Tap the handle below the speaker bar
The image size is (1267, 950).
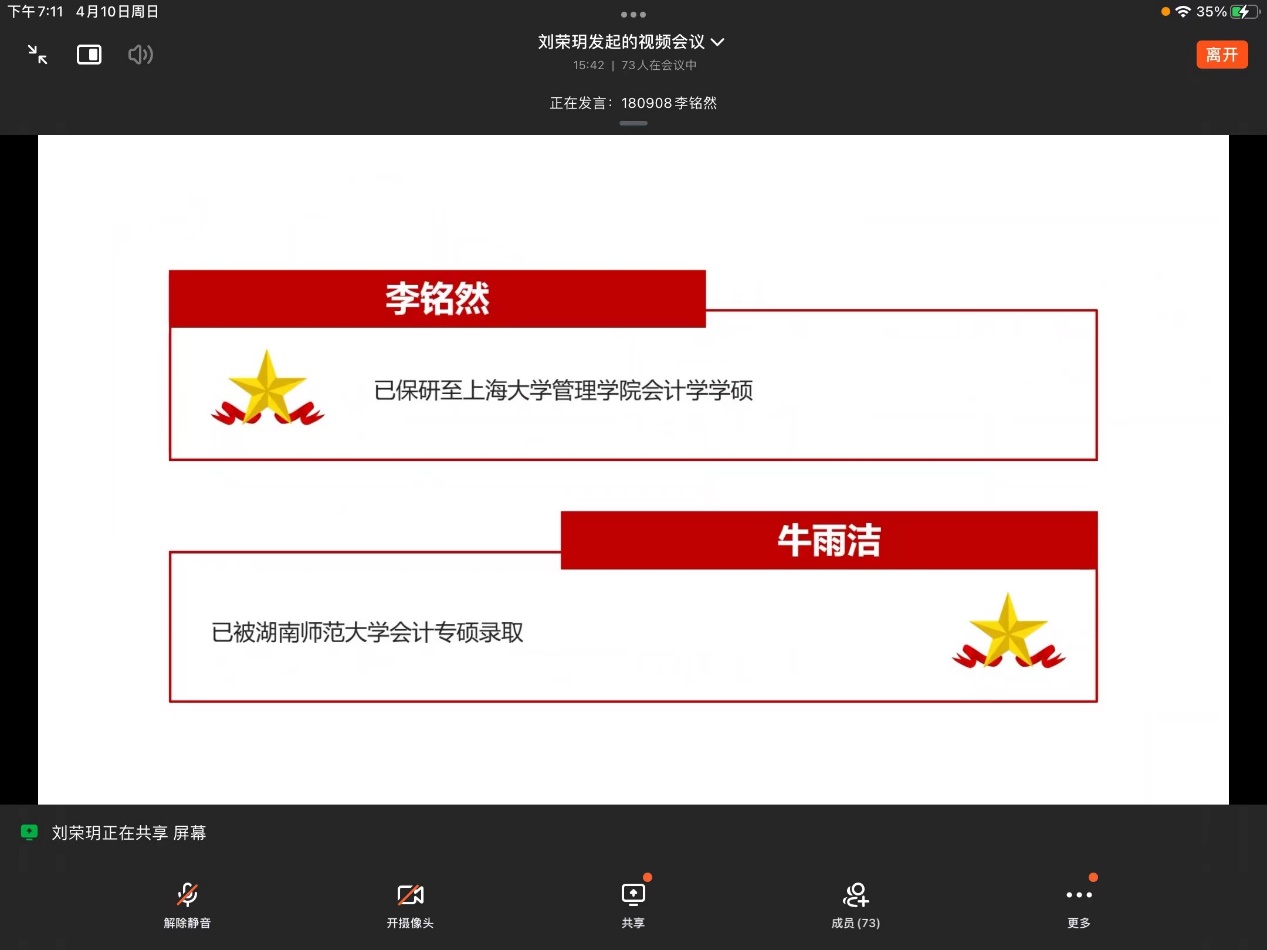click(x=633, y=123)
